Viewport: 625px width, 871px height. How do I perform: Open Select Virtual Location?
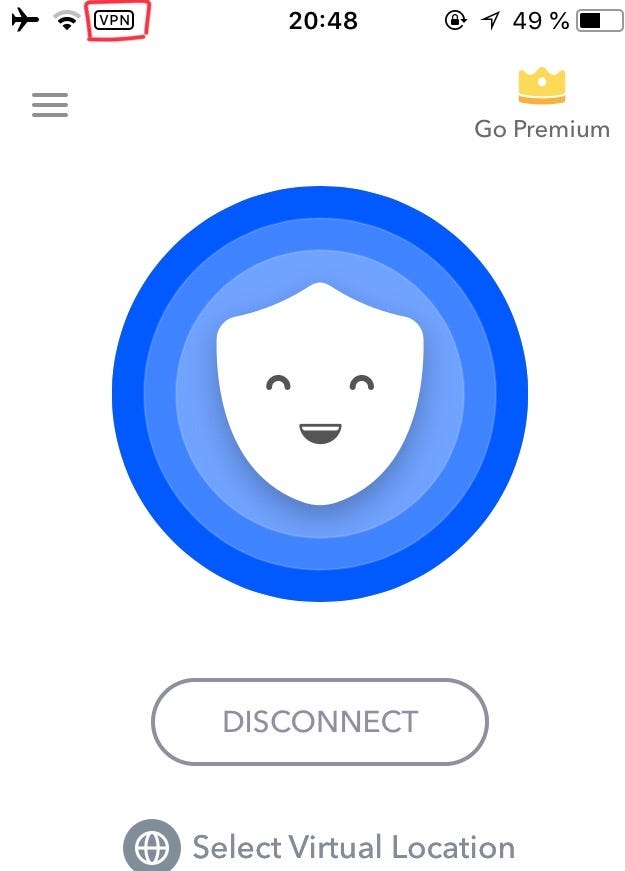[x=320, y=847]
